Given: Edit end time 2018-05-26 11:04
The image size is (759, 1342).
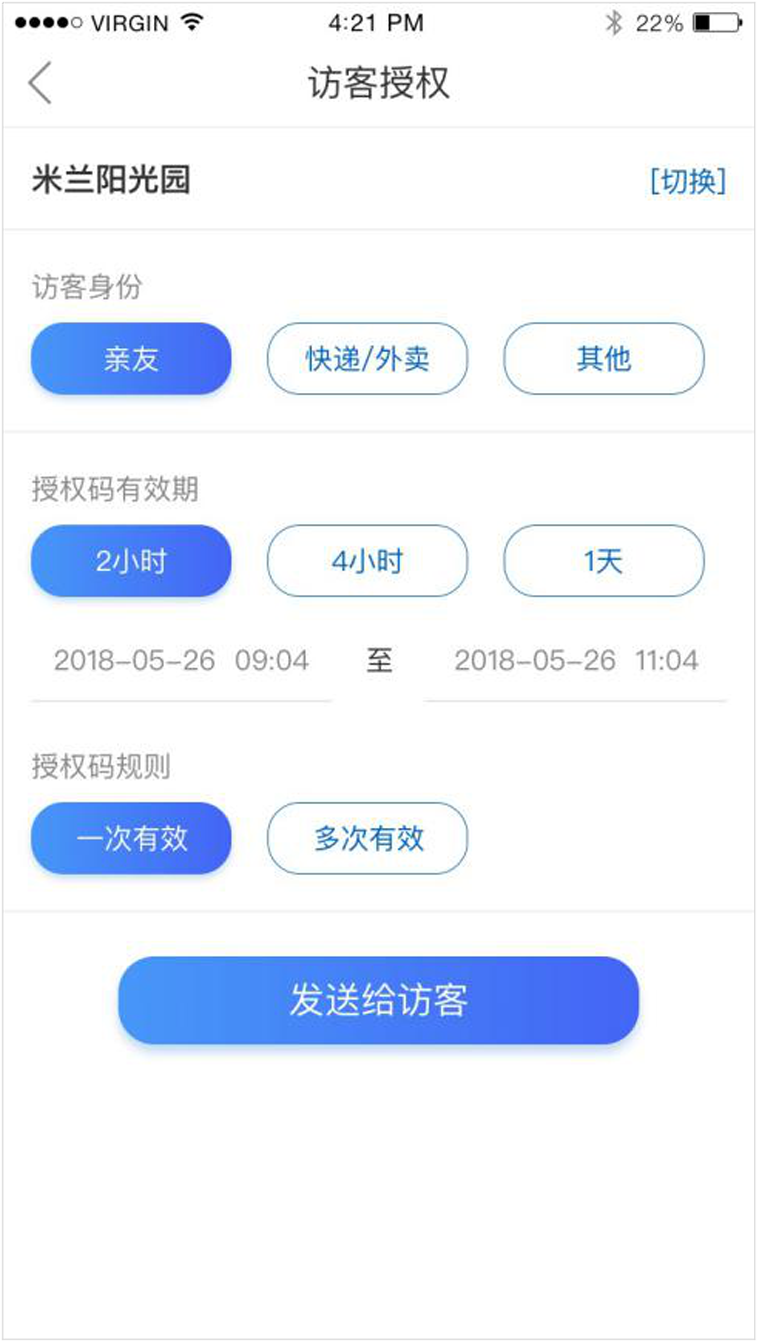Looking at the screenshot, I should (576, 661).
